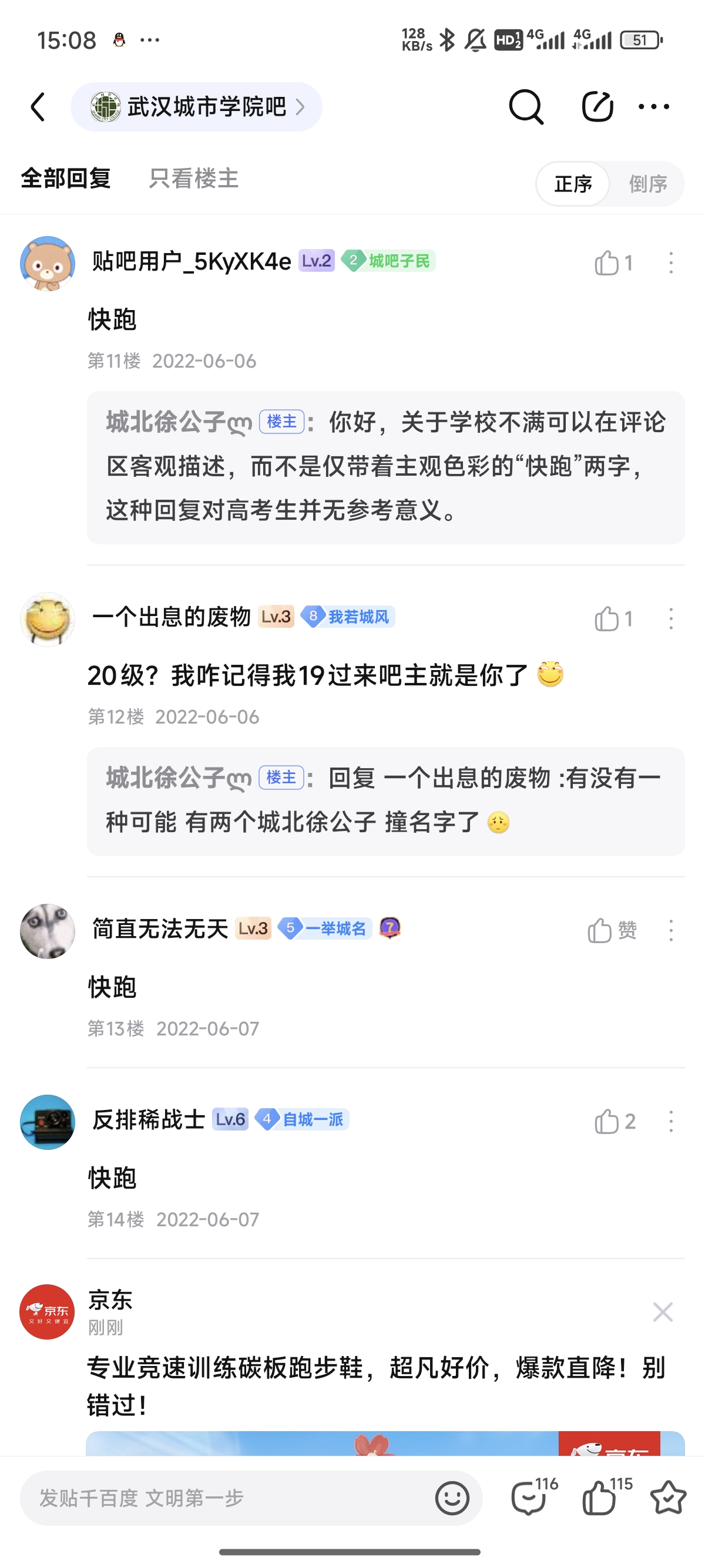Open the top-right overflow menu
The height and width of the screenshot is (1568, 705).
tap(653, 107)
